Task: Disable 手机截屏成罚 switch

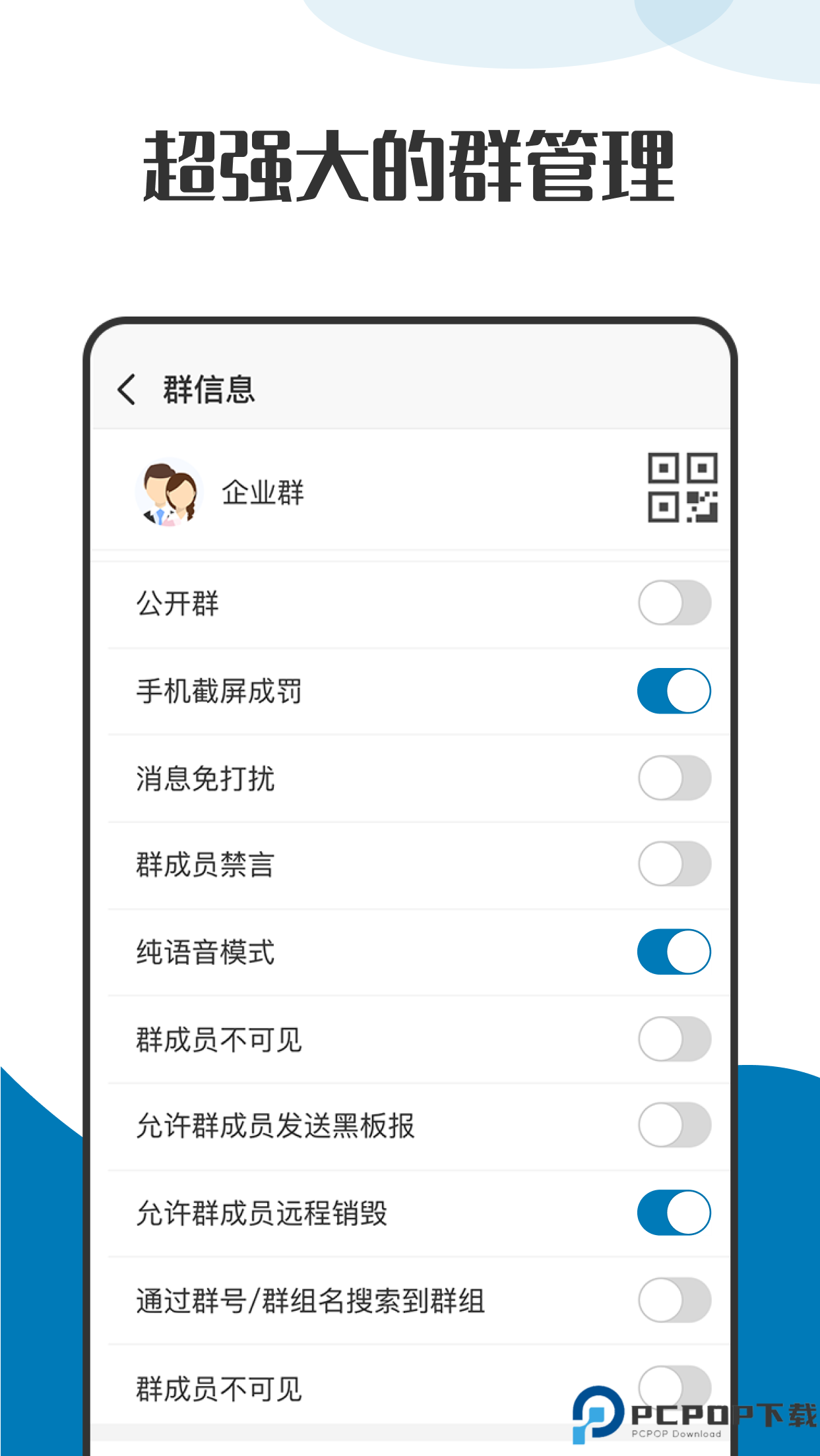Action: pyautogui.click(x=673, y=691)
